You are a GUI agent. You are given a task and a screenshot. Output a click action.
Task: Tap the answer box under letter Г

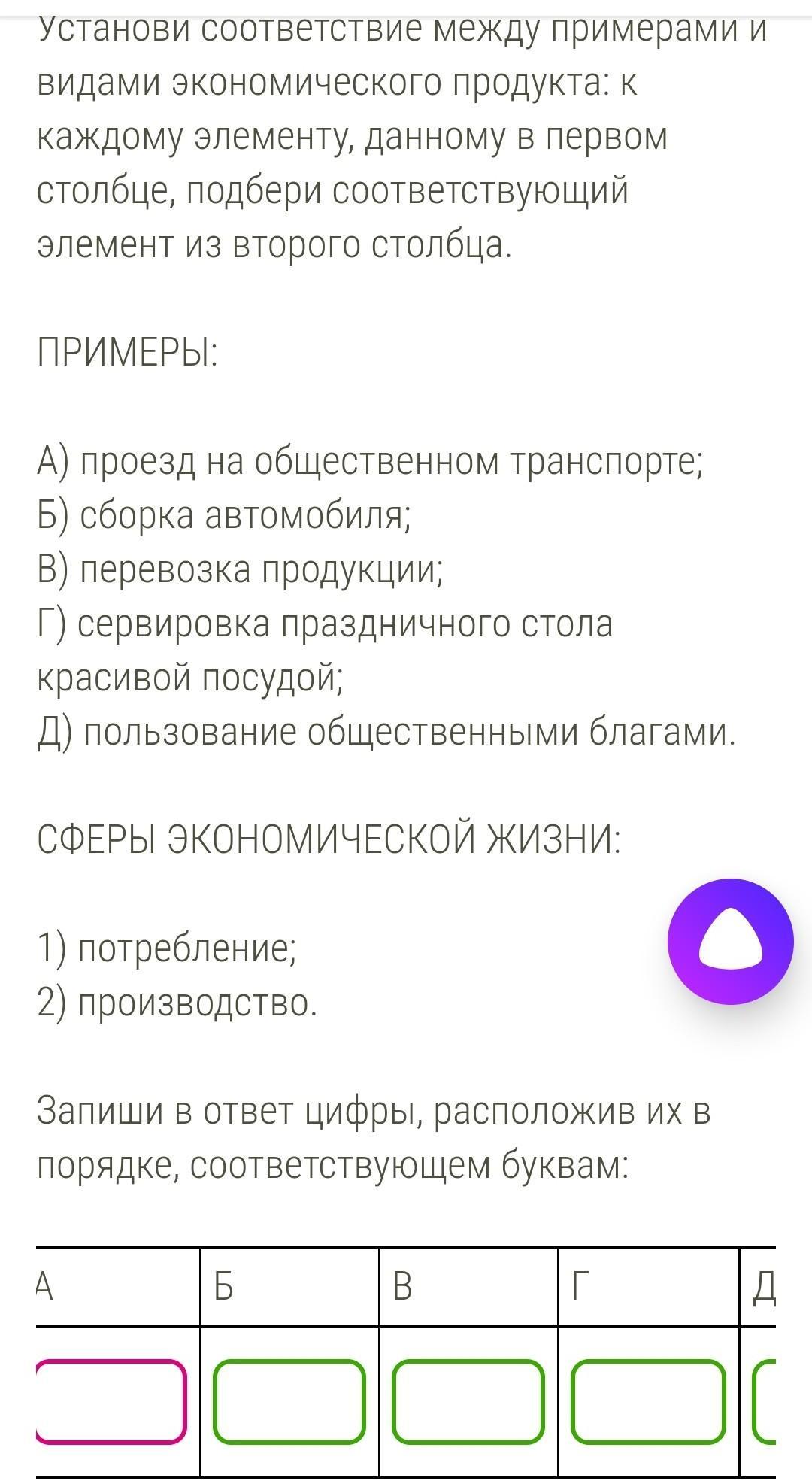coord(649,1401)
